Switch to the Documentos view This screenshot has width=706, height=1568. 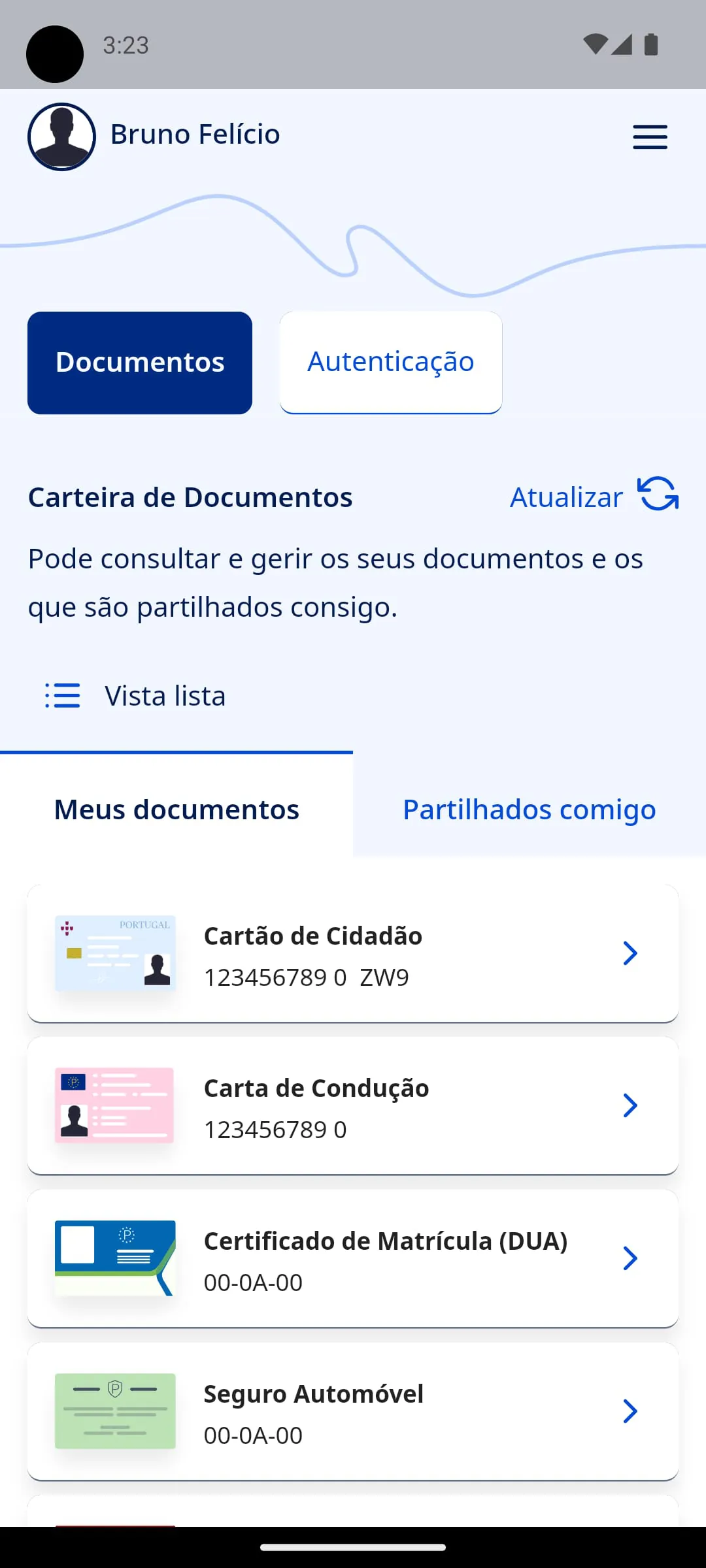tap(139, 362)
